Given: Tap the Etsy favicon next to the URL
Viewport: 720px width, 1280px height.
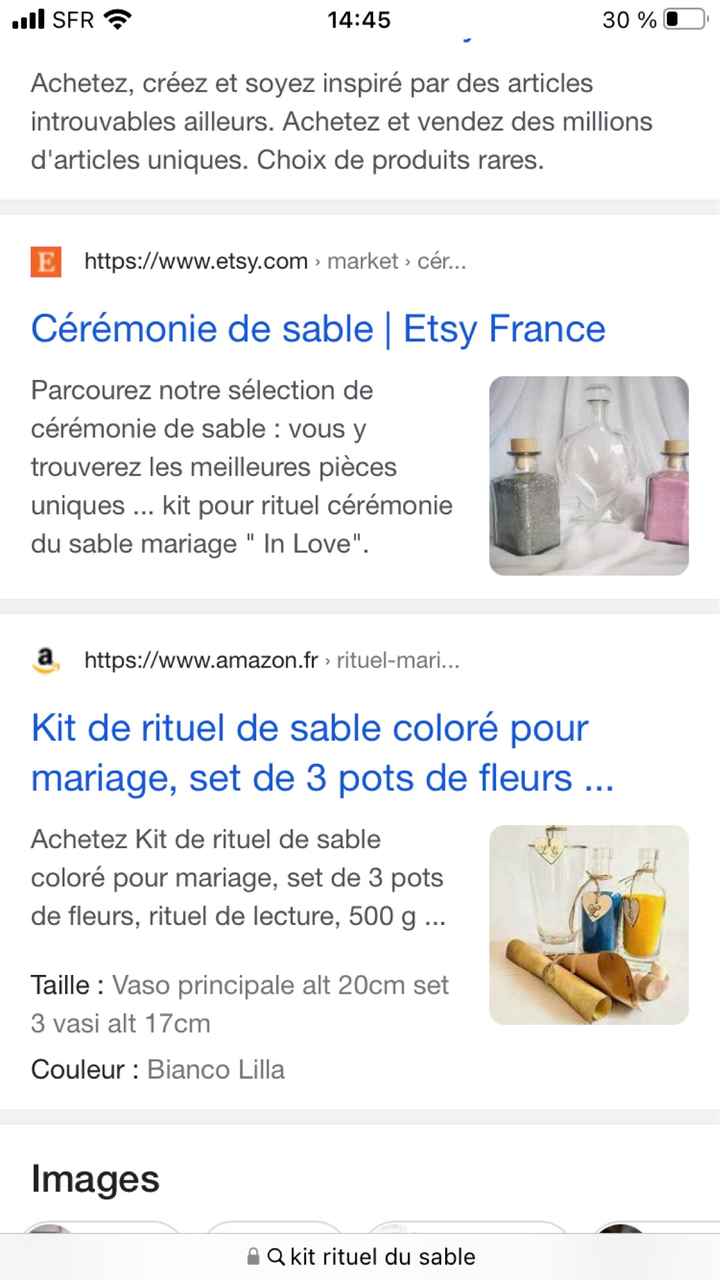Looking at the screenshot, I should [45, 261].
